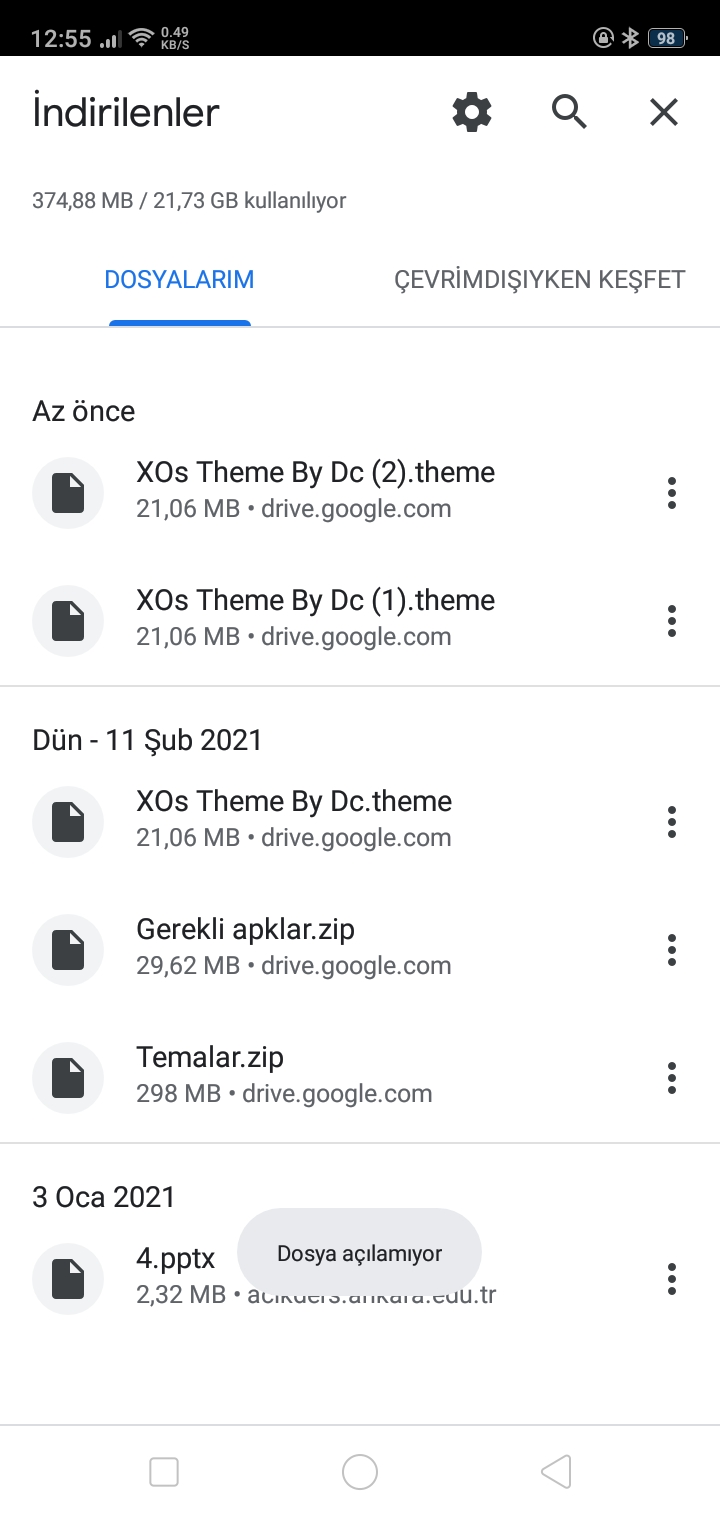Close the İndirilenler downloads page
The height and width of the screenshot is (1520, 720).
coord(664,112)
